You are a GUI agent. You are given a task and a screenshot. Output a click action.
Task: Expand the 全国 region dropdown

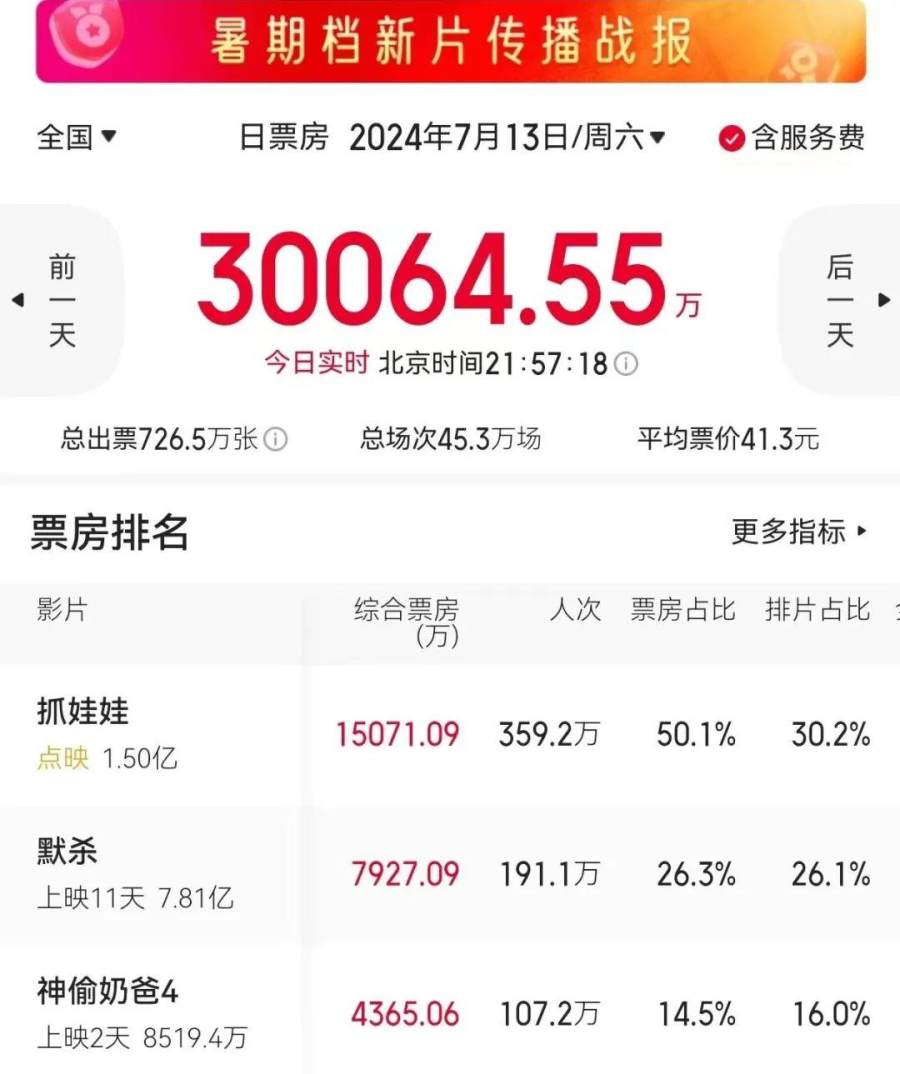click(x=76, y=137)
